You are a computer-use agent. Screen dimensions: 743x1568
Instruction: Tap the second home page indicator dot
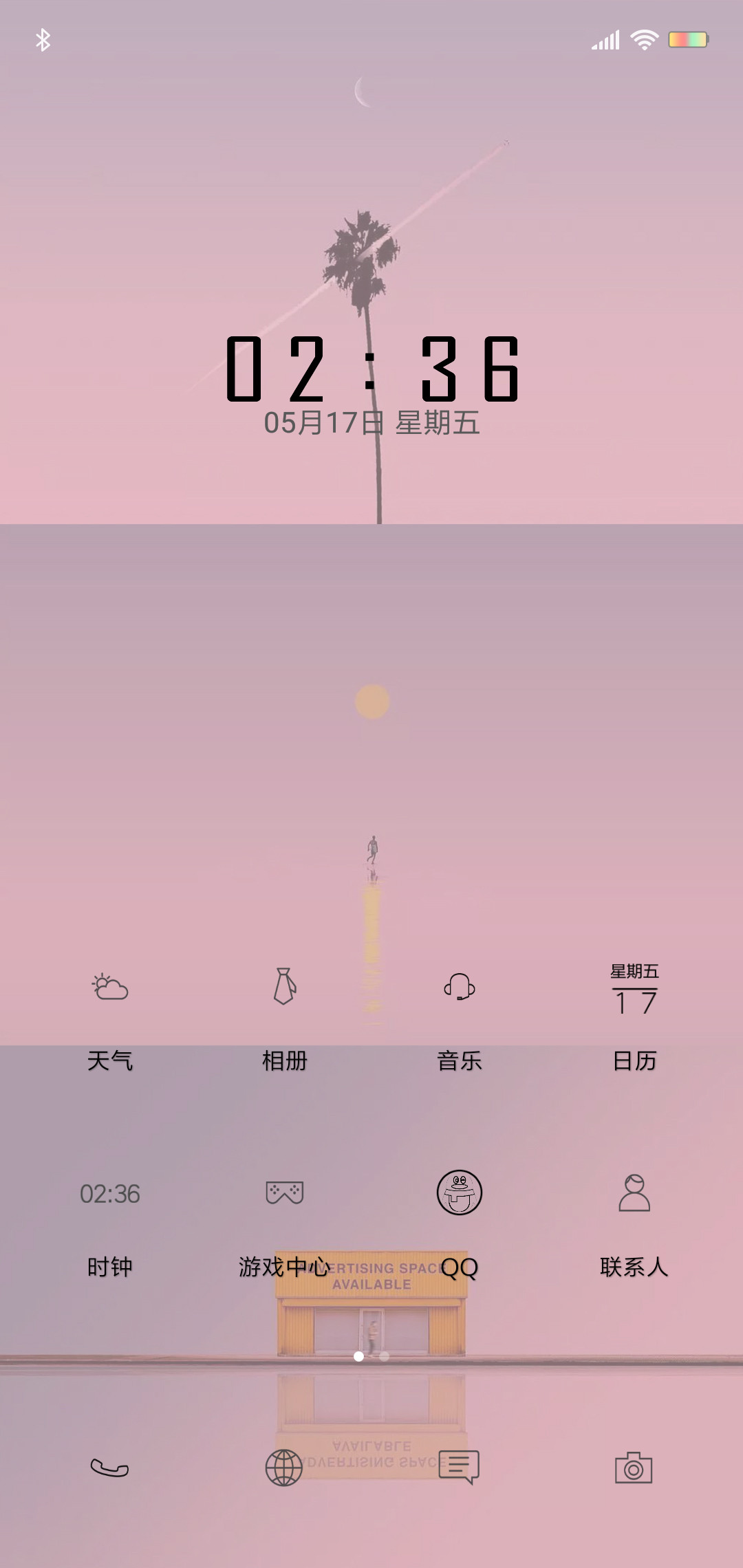pyautogui.click(x=385, y=1356)
